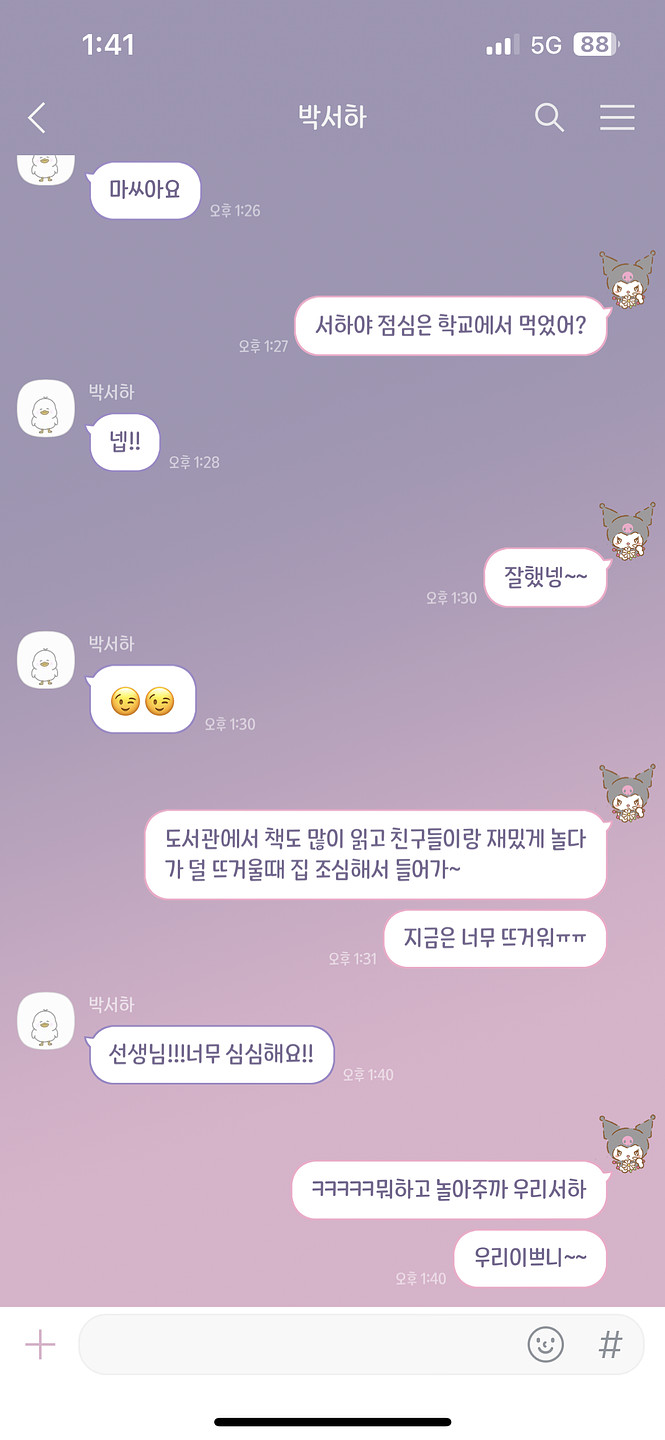Tap the message input field
The height and width of the screenshot is (1440, 665).
[x=300, y=1345]
